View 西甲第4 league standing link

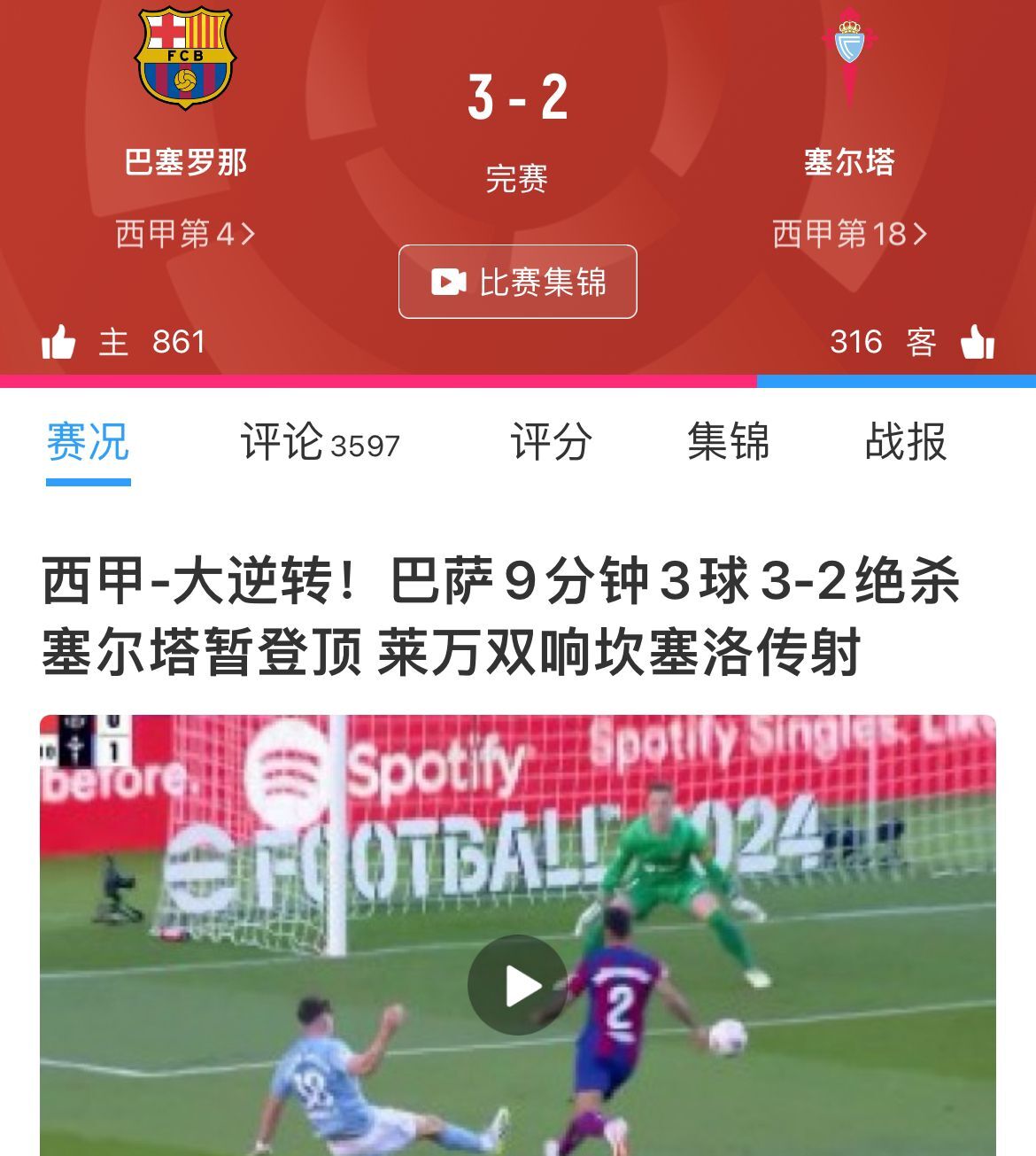[185, 234]
